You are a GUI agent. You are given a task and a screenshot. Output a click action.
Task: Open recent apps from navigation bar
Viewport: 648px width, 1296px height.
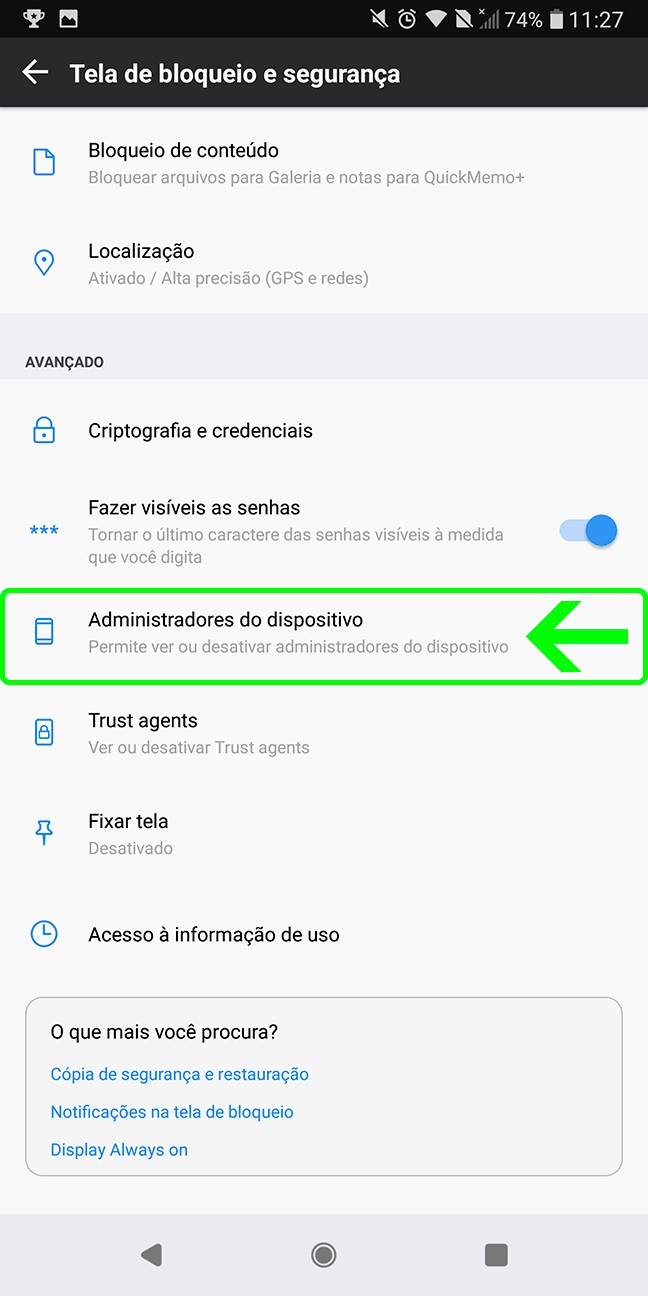point(496,1254)
